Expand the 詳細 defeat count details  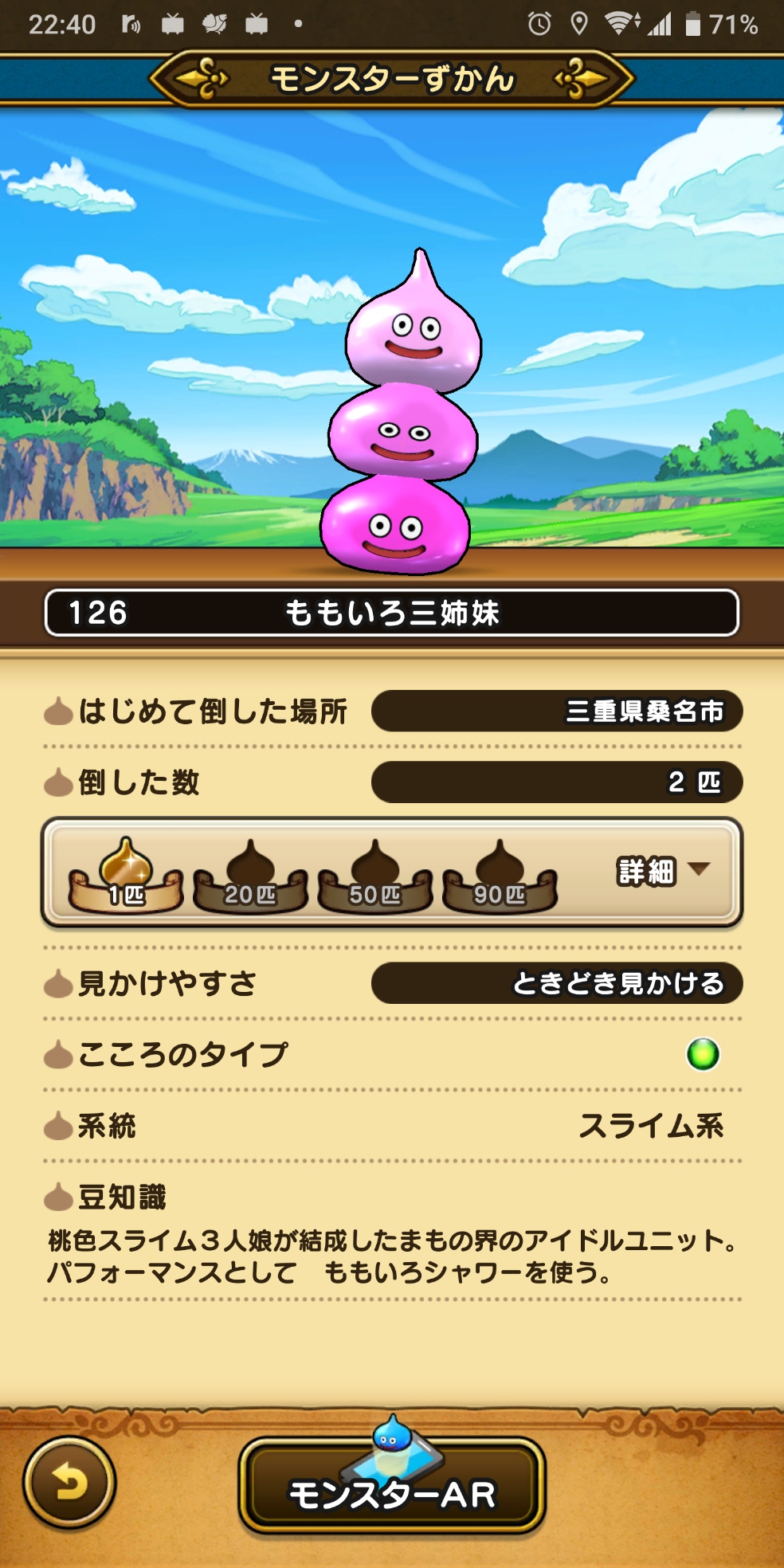(x=661, y=871)
